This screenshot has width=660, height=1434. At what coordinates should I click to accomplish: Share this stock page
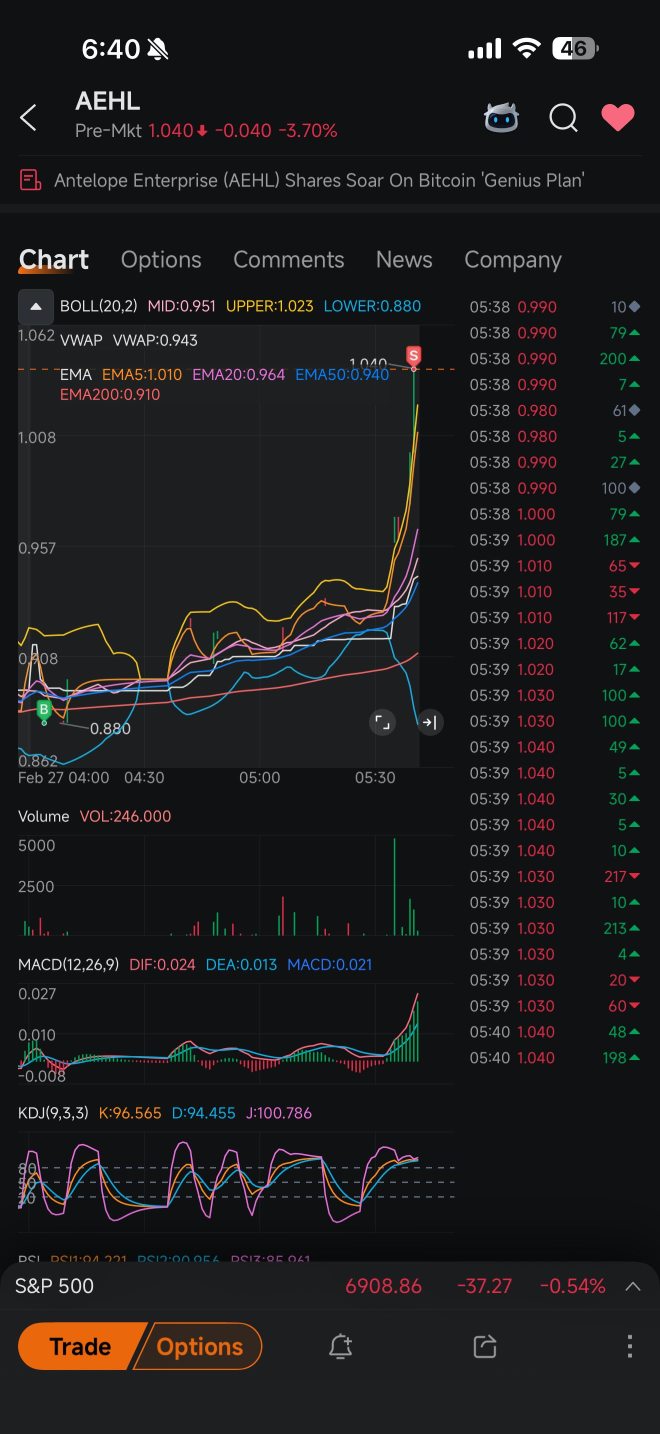(x=485, y=1347)
